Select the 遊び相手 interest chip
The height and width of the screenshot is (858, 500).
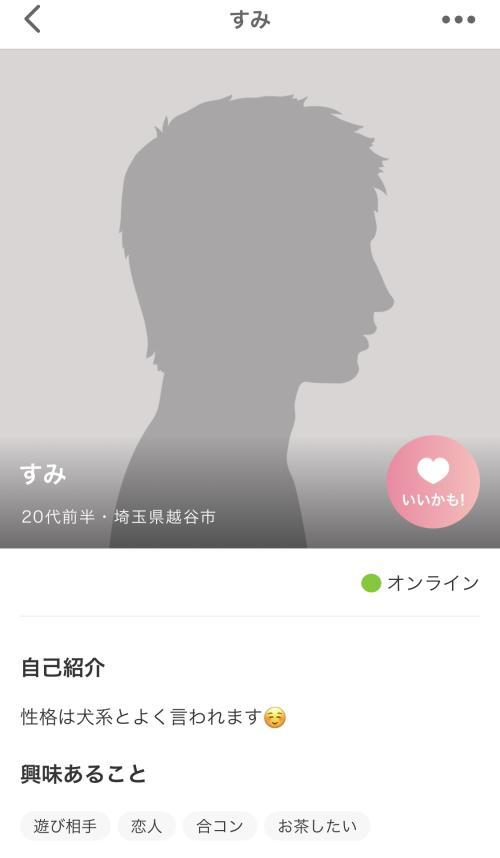coord(65,826)
